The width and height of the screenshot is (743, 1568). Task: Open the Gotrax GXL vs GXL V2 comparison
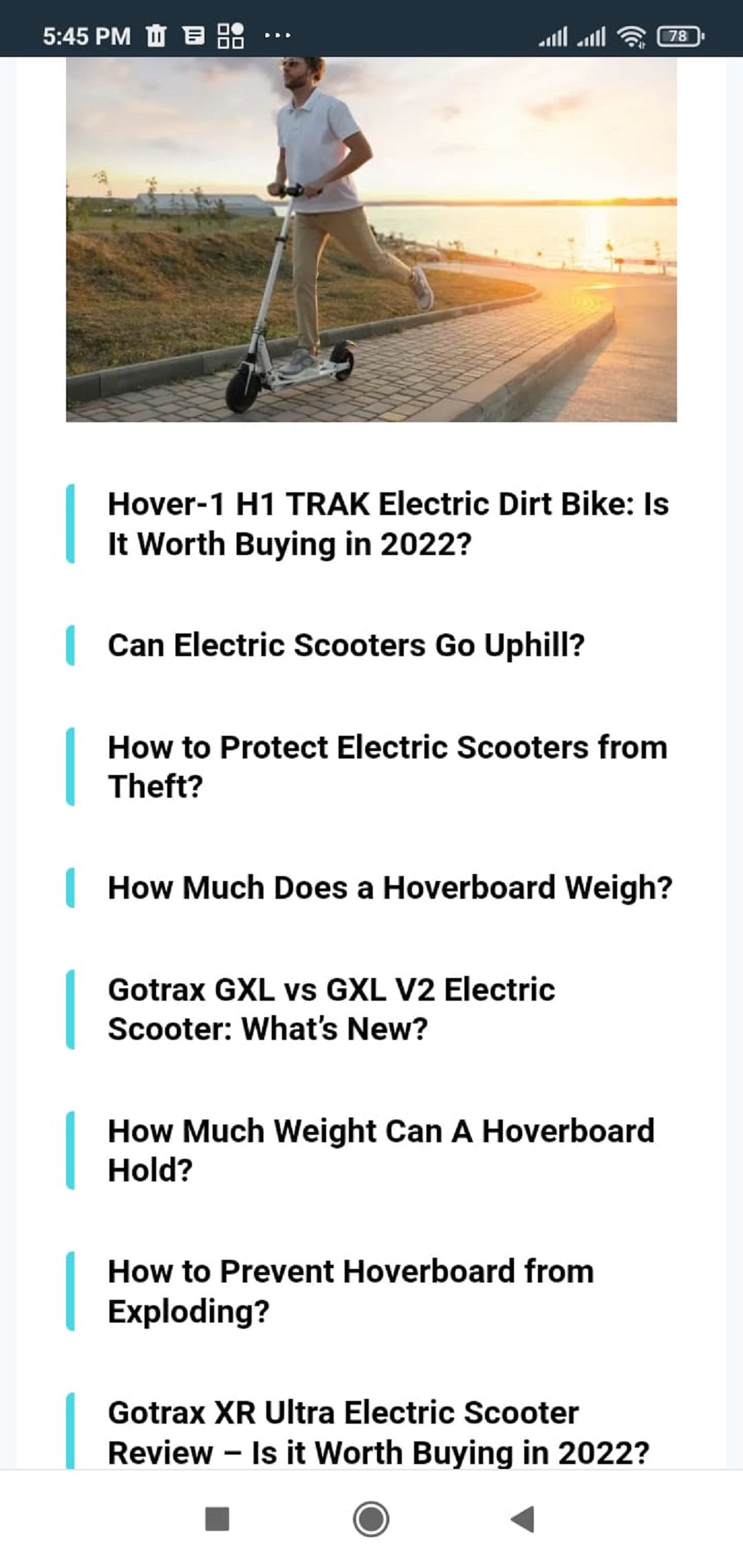(x=332, y=1010)
